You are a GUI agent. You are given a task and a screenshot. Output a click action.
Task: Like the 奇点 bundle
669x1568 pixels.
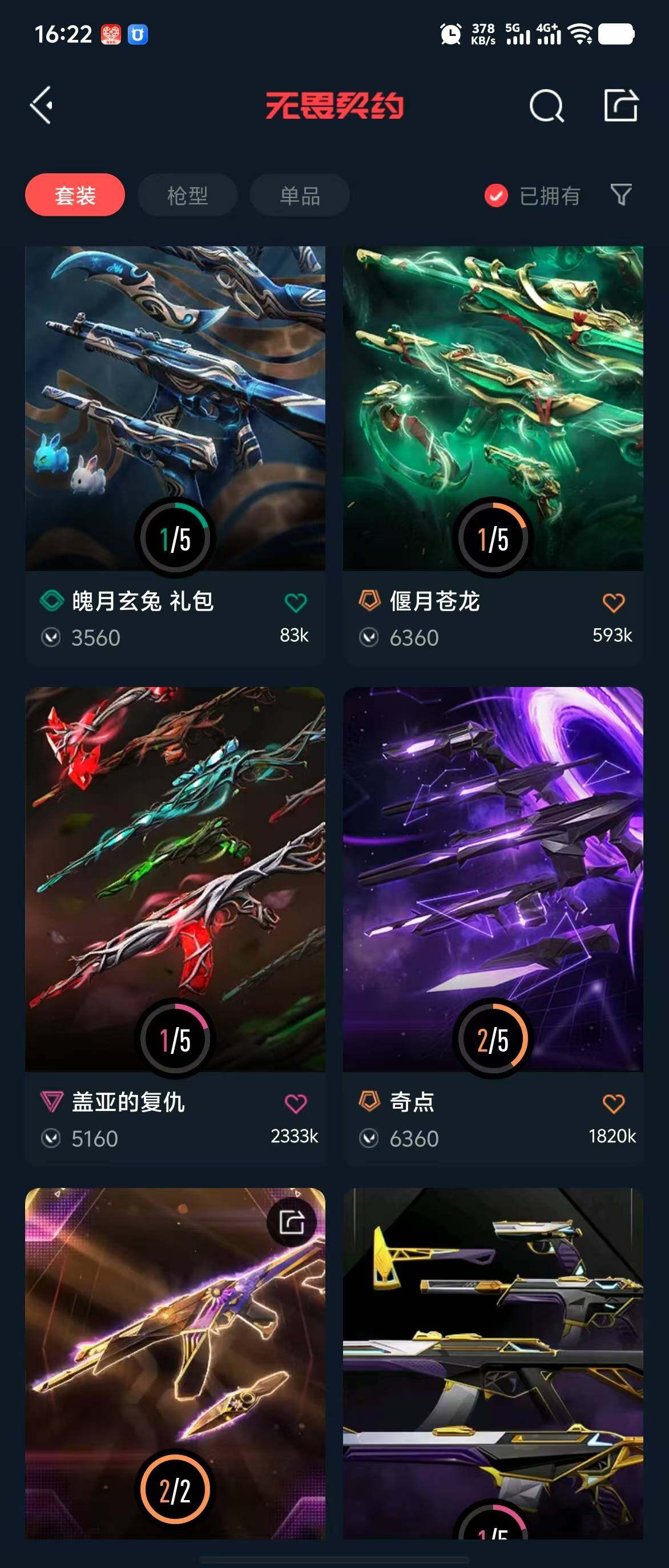[613, 1104]
